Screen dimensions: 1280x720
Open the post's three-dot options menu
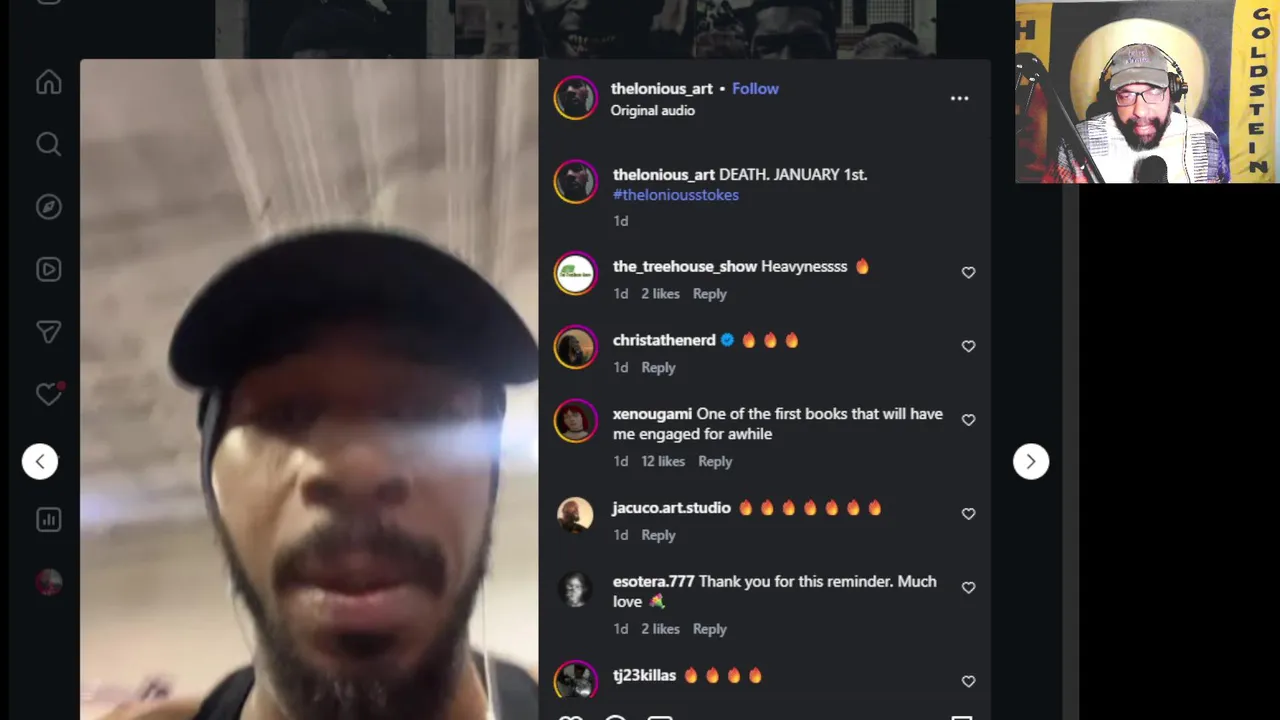pos(959,98)
